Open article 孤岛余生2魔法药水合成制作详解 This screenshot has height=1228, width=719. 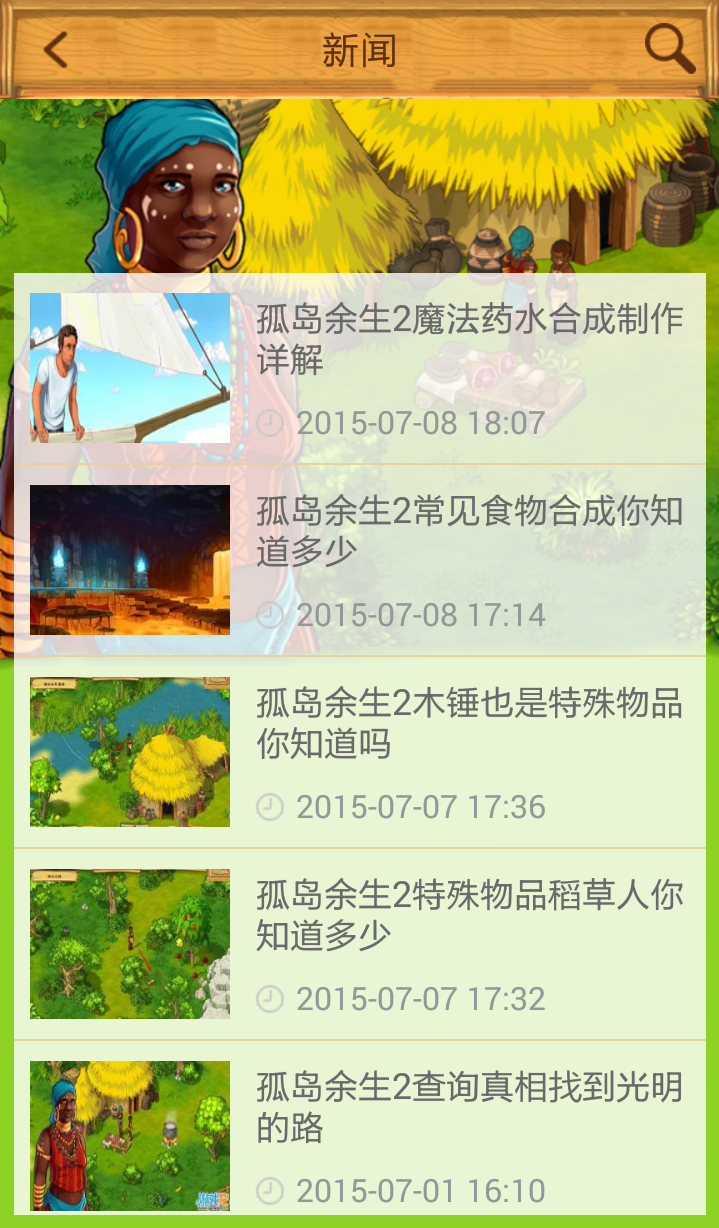pos(469,339)
